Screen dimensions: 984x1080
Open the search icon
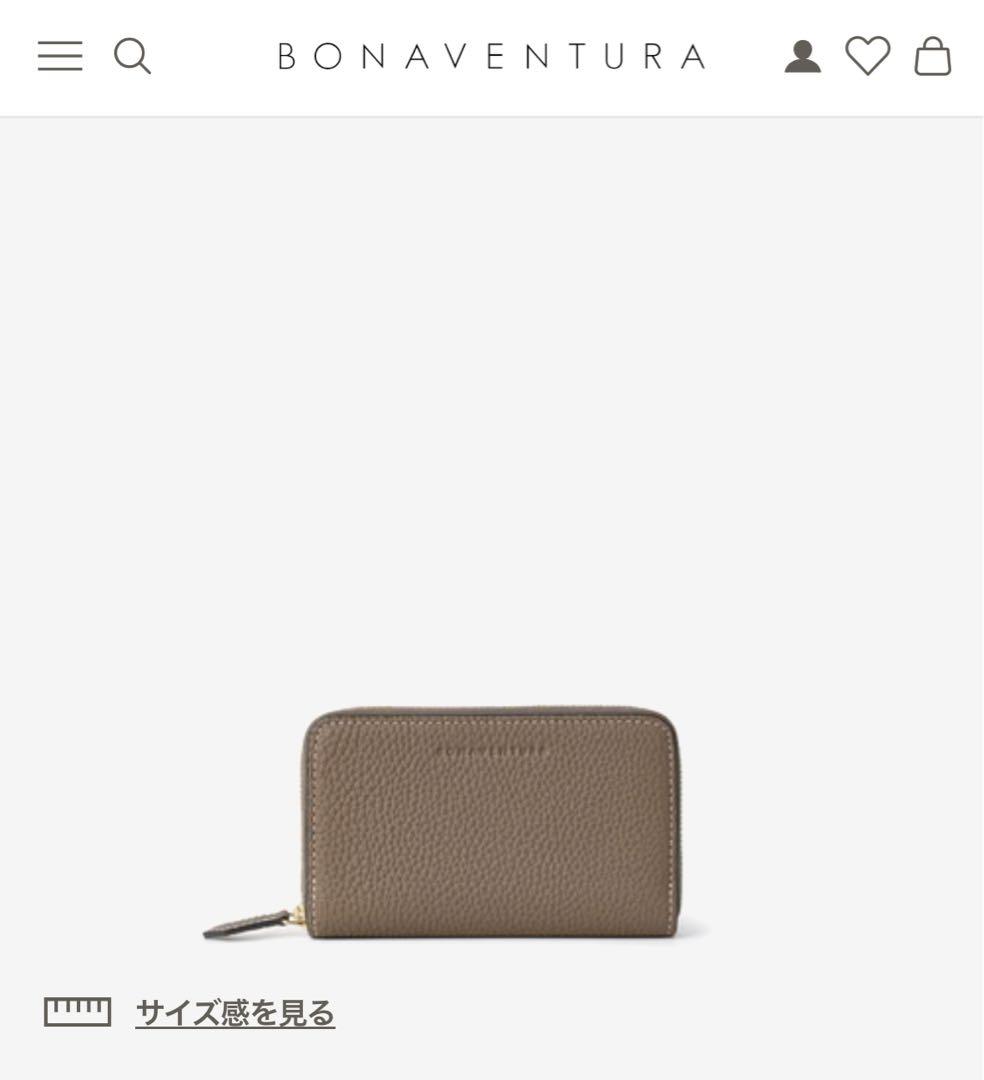[x=132, y=56]
